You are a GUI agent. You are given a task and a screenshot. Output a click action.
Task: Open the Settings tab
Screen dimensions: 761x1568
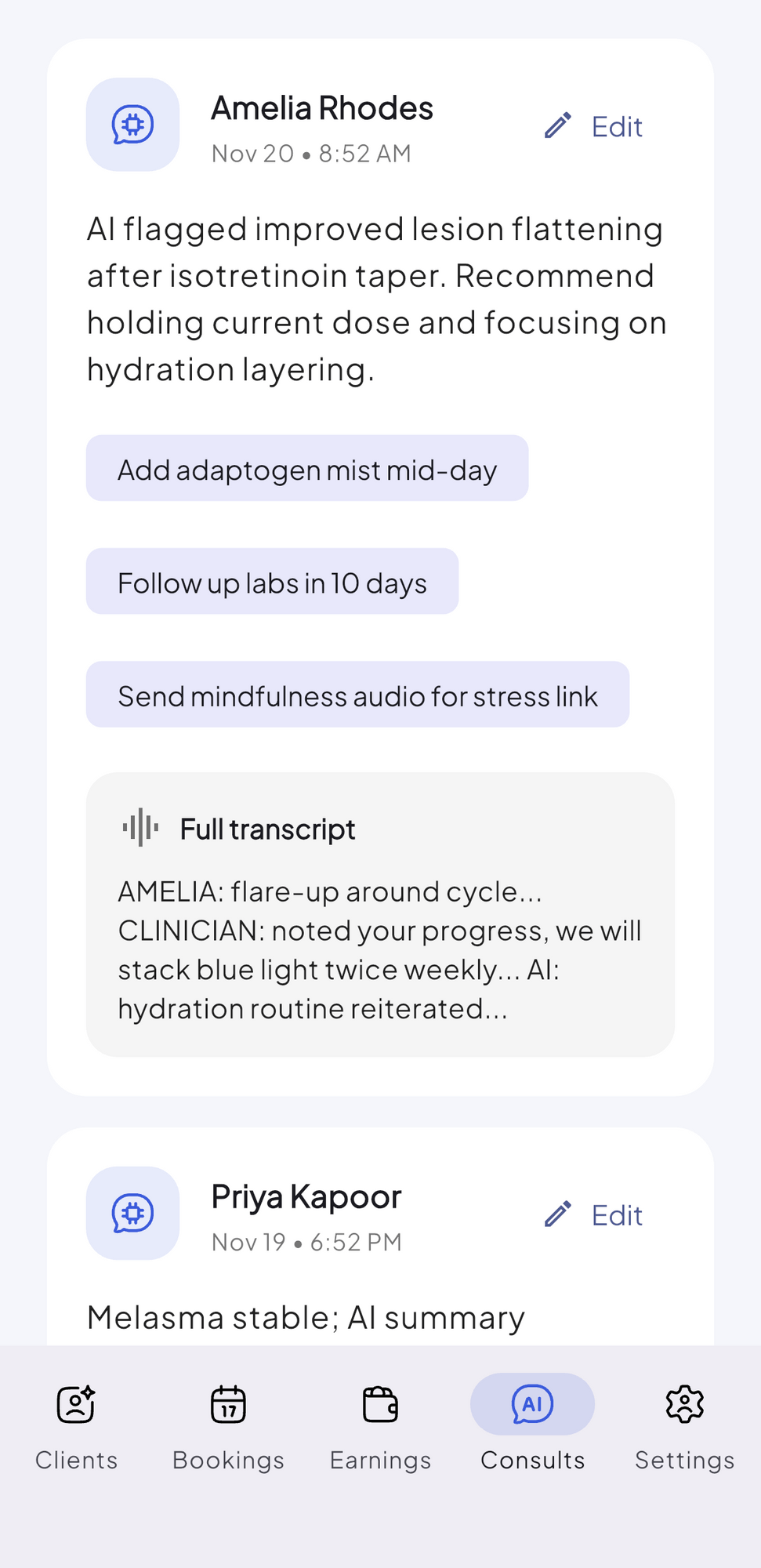pos(684,1425)
